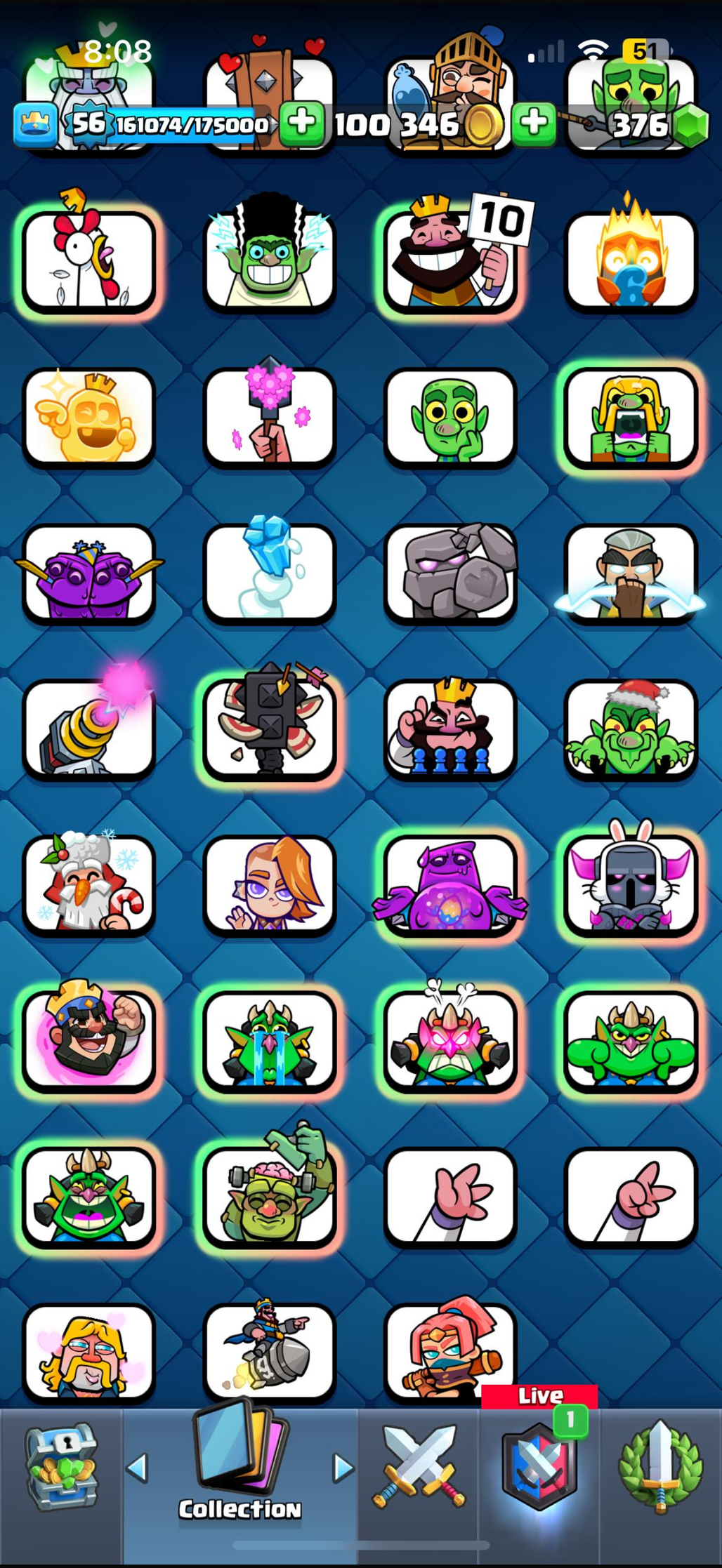Select the snowman king candy cane emote
This screenshot has width=722, height=1568.
(88, 886)
